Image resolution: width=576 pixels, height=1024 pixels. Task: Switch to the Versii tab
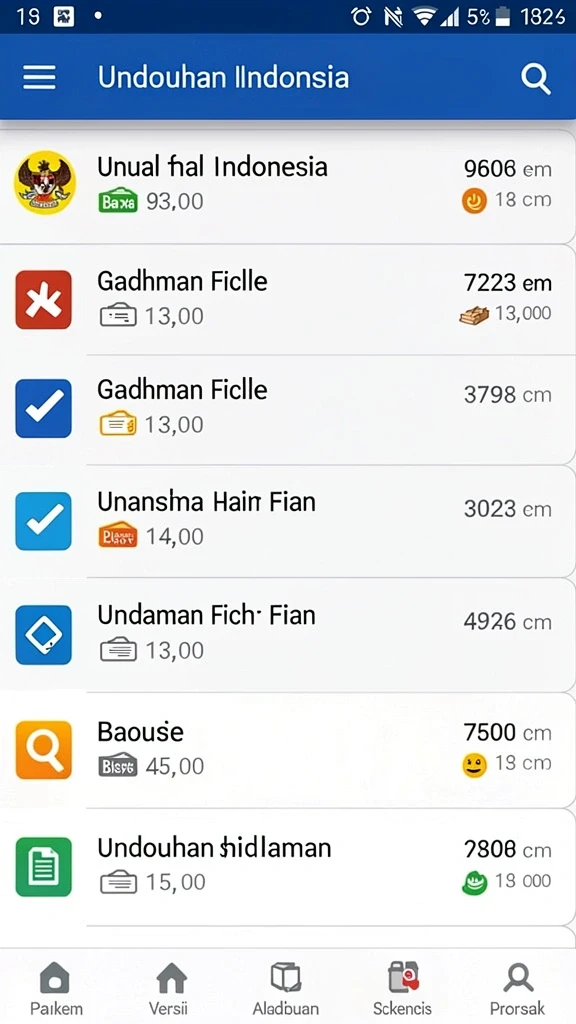(170, 987)
